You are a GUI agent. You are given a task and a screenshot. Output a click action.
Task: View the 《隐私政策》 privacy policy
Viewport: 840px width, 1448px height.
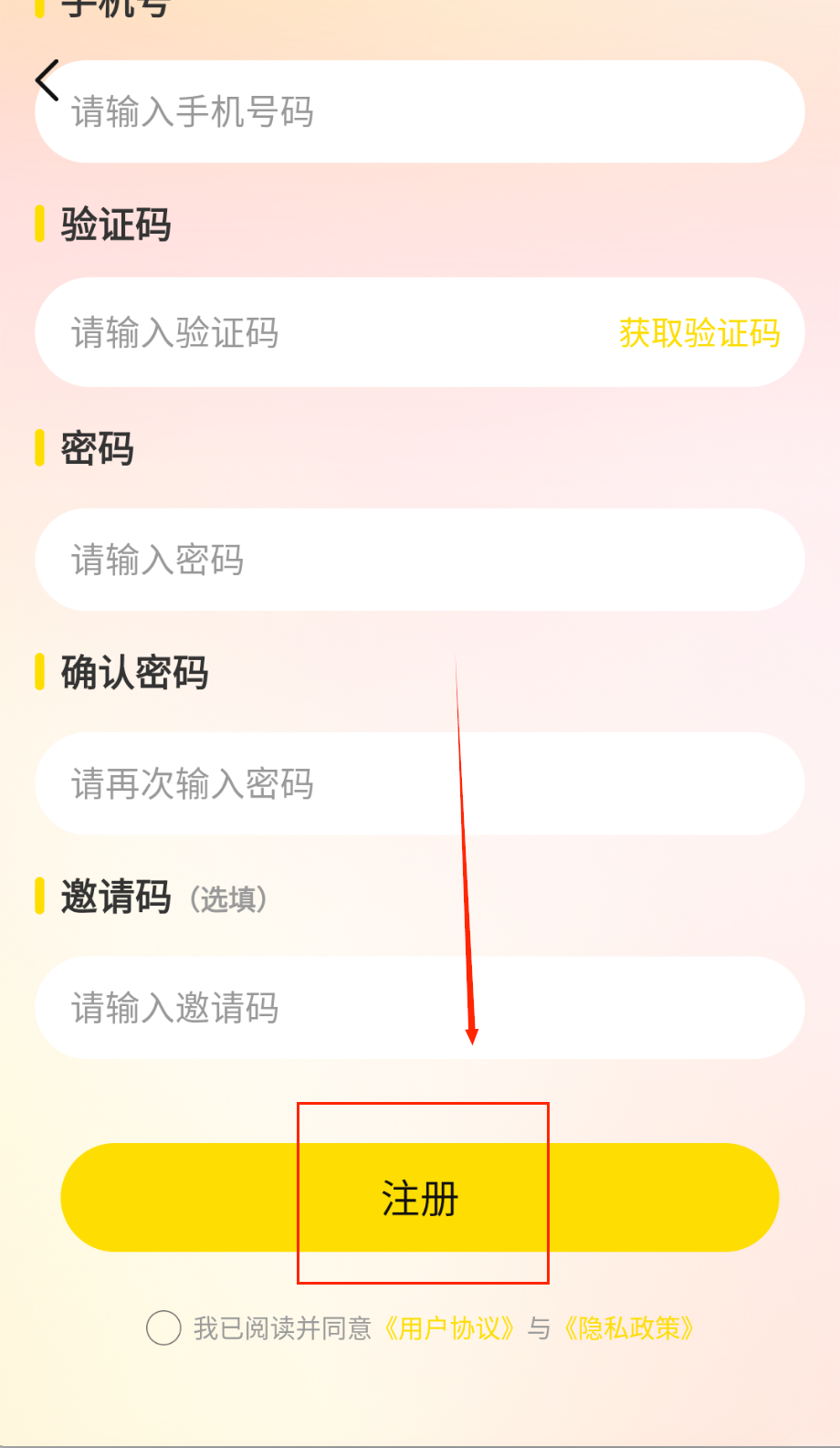628,1327
